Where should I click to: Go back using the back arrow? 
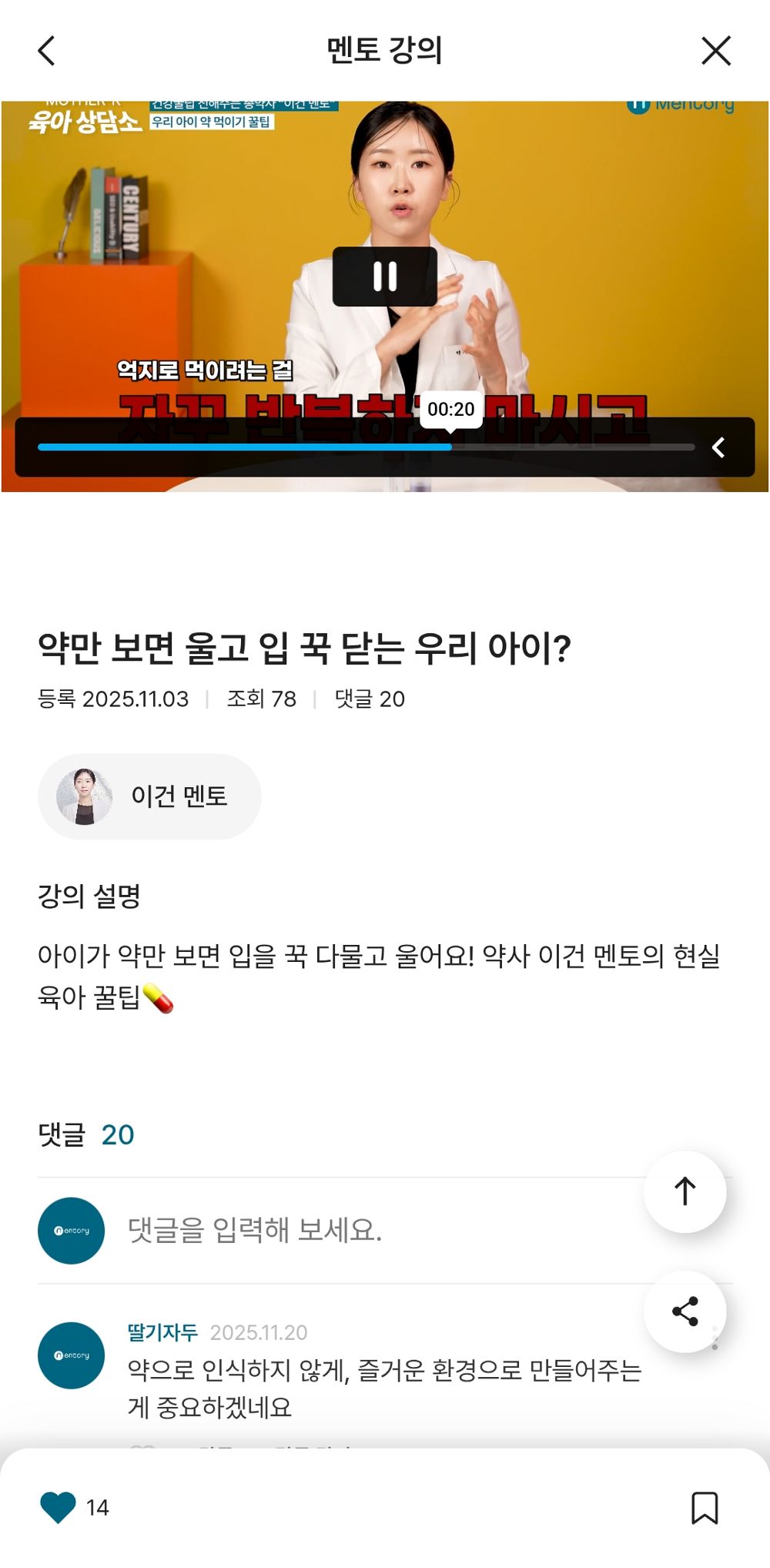[x=46, y=51]
